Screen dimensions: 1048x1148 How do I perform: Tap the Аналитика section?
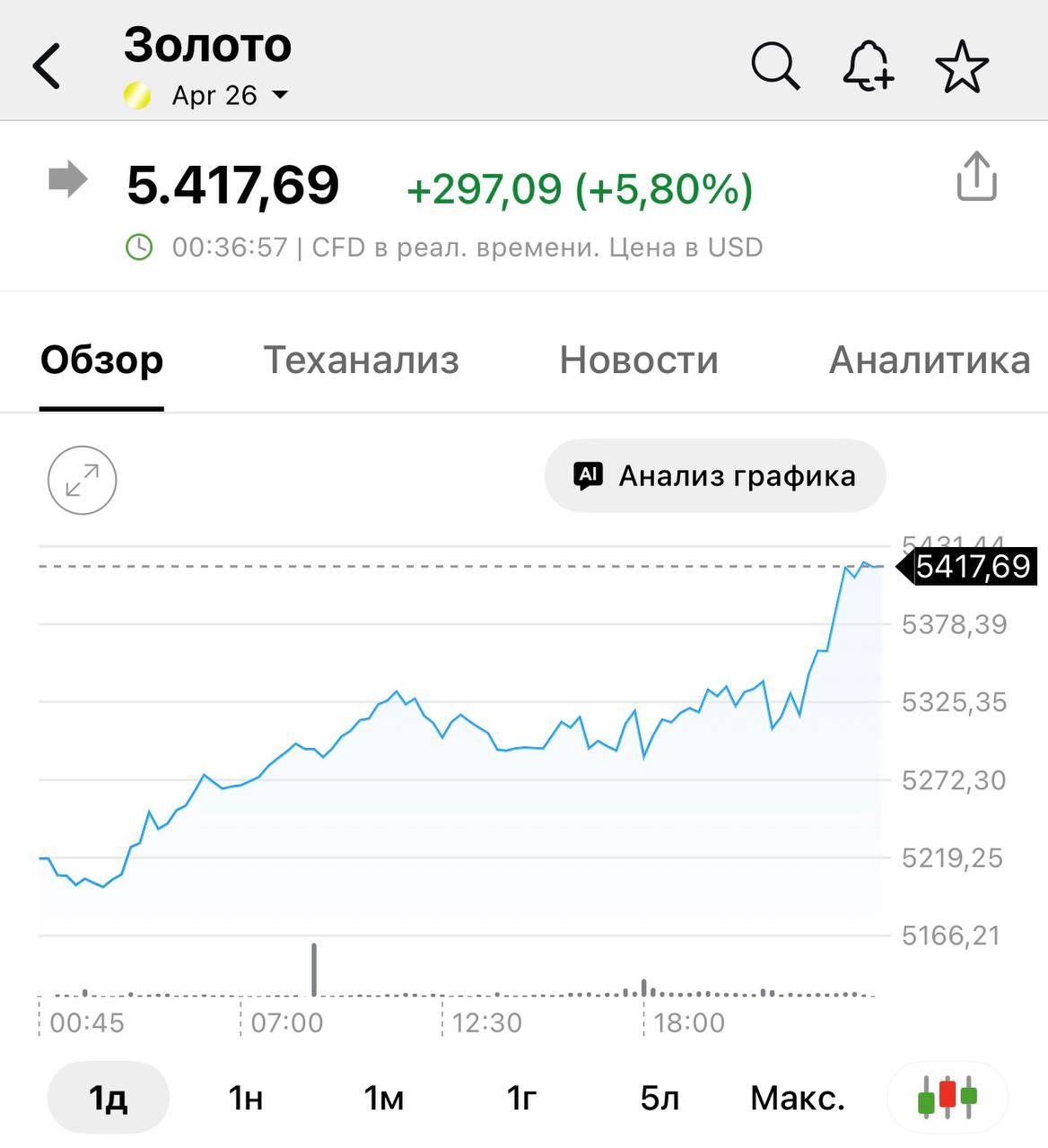930,360
